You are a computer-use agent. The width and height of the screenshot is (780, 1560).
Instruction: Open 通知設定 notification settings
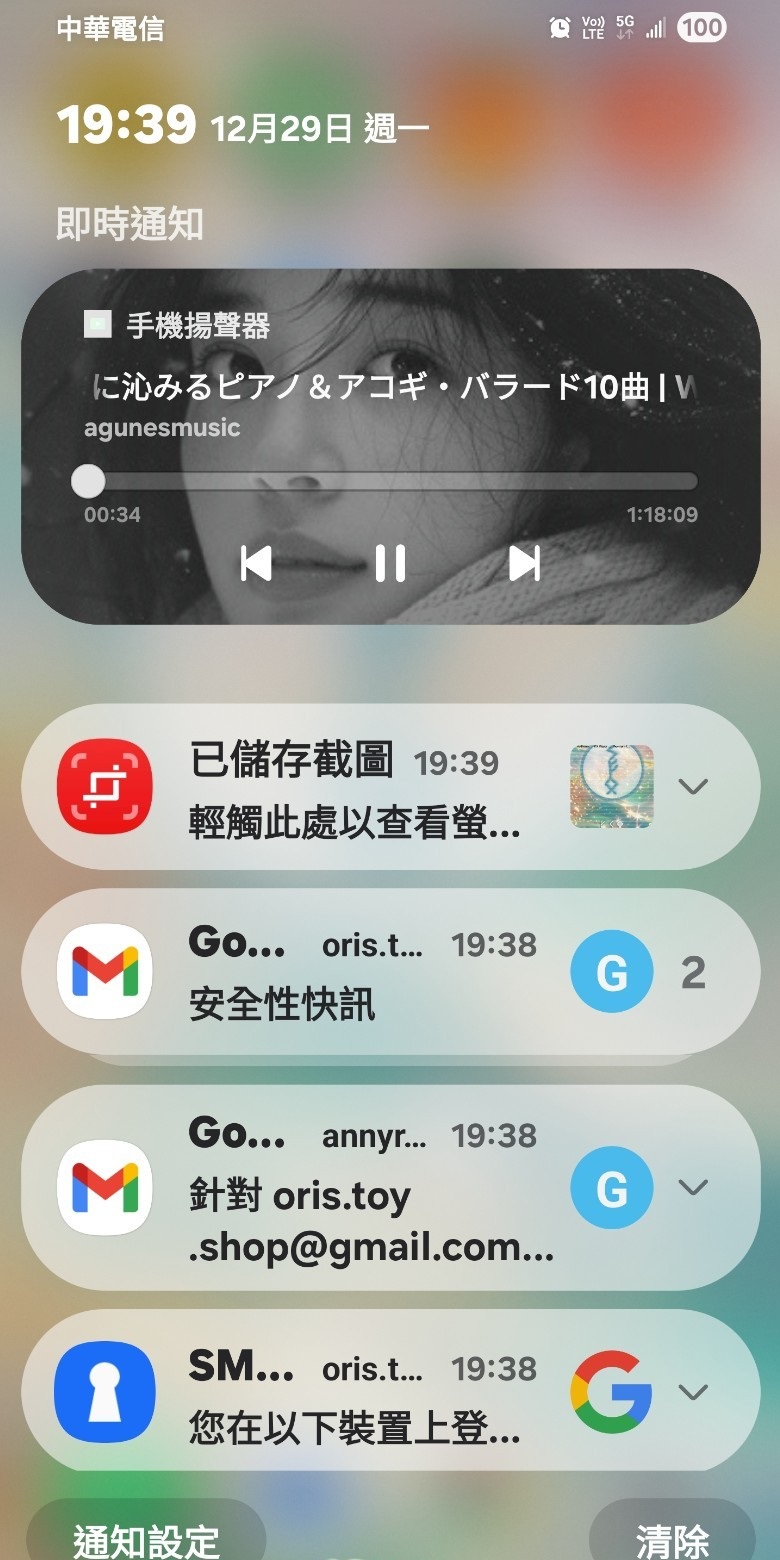tap(146, 1538)
